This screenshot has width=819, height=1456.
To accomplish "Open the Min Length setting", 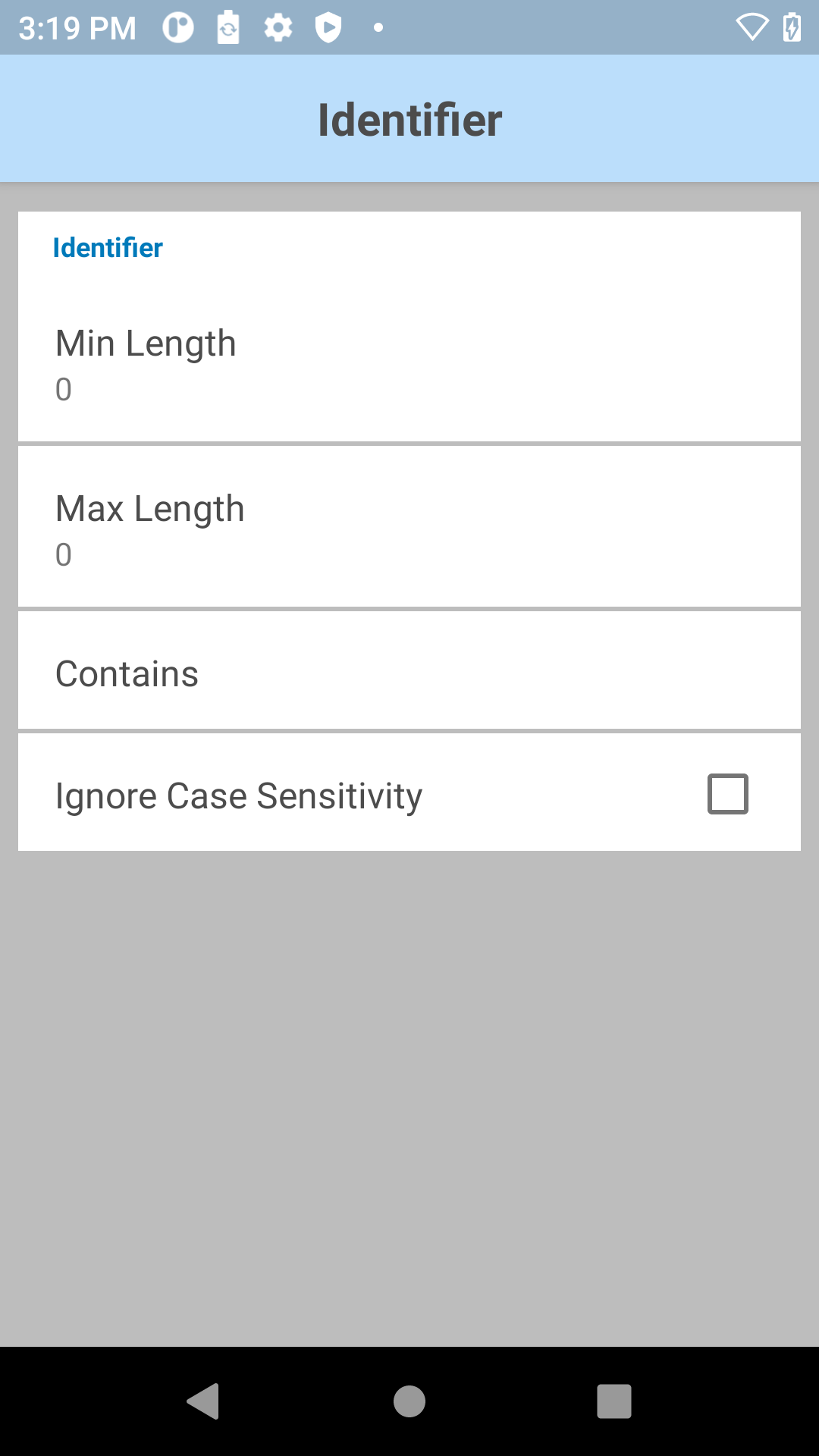I will tap(409, 364).
